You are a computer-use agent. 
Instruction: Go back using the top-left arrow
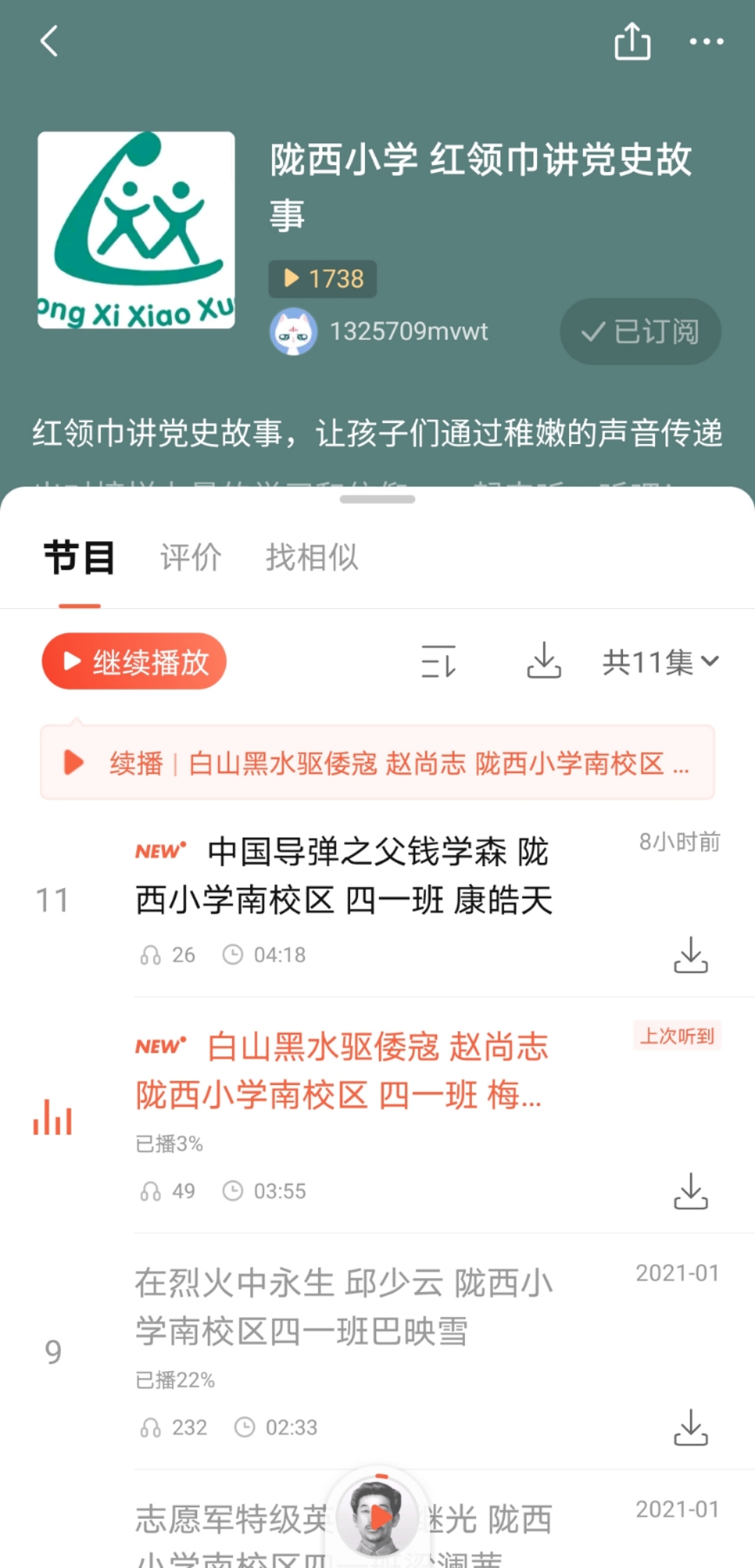tap(49, 41)
